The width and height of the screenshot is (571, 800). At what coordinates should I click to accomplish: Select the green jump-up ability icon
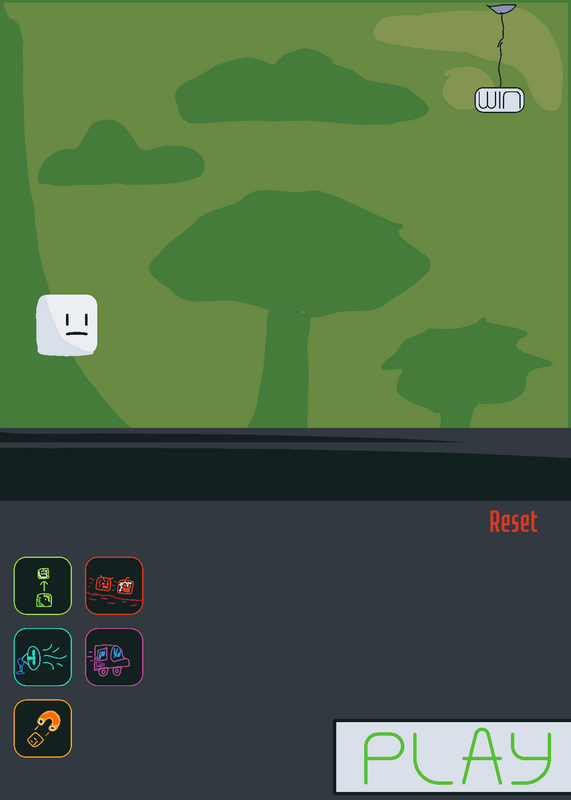(43, 586)
